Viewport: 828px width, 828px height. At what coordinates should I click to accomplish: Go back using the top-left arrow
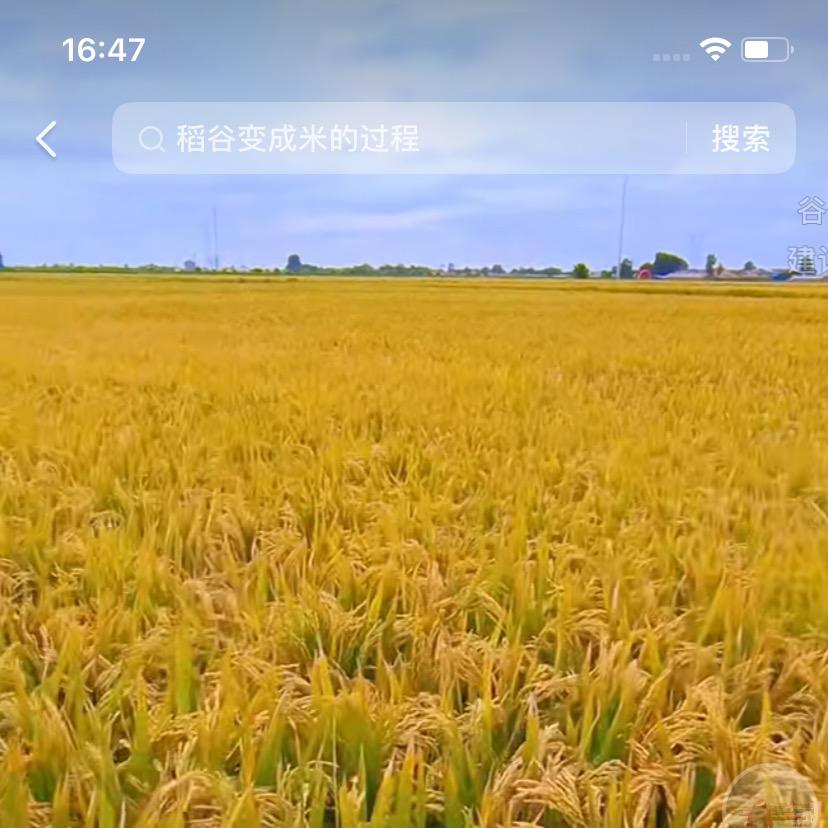[x=47, y=139]
